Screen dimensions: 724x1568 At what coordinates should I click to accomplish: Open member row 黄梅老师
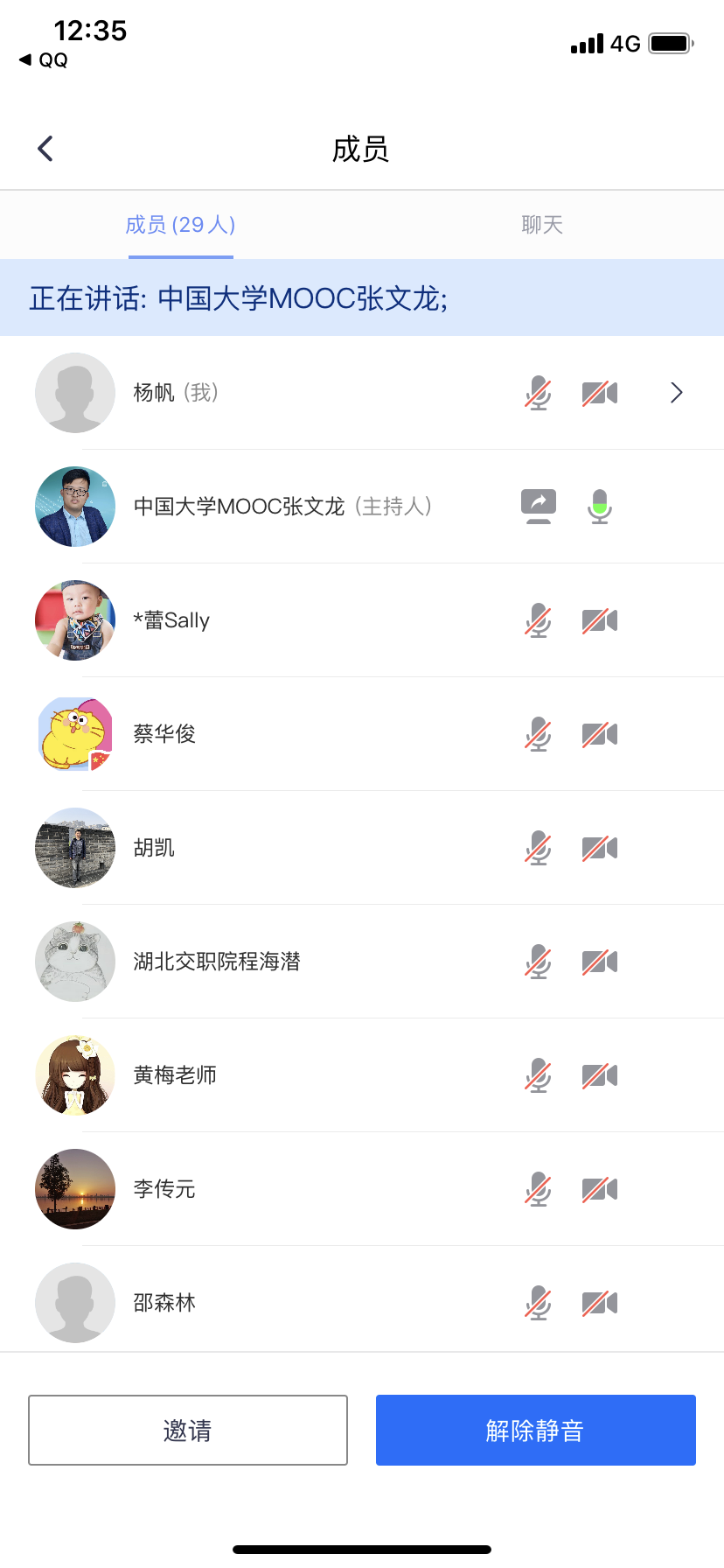click(362, 1075)
